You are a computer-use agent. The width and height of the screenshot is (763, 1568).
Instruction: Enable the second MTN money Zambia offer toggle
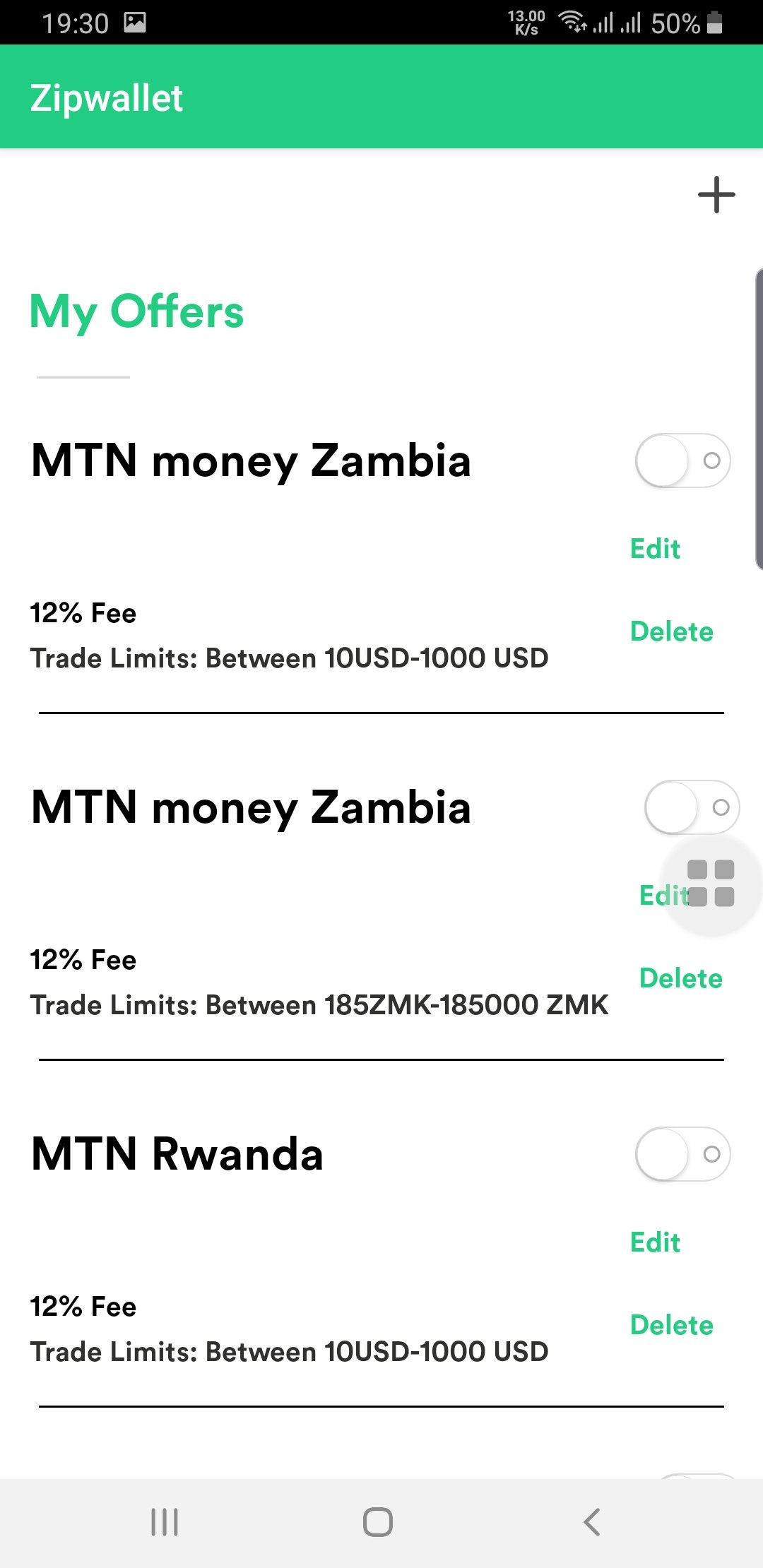[x=691, y=807]
